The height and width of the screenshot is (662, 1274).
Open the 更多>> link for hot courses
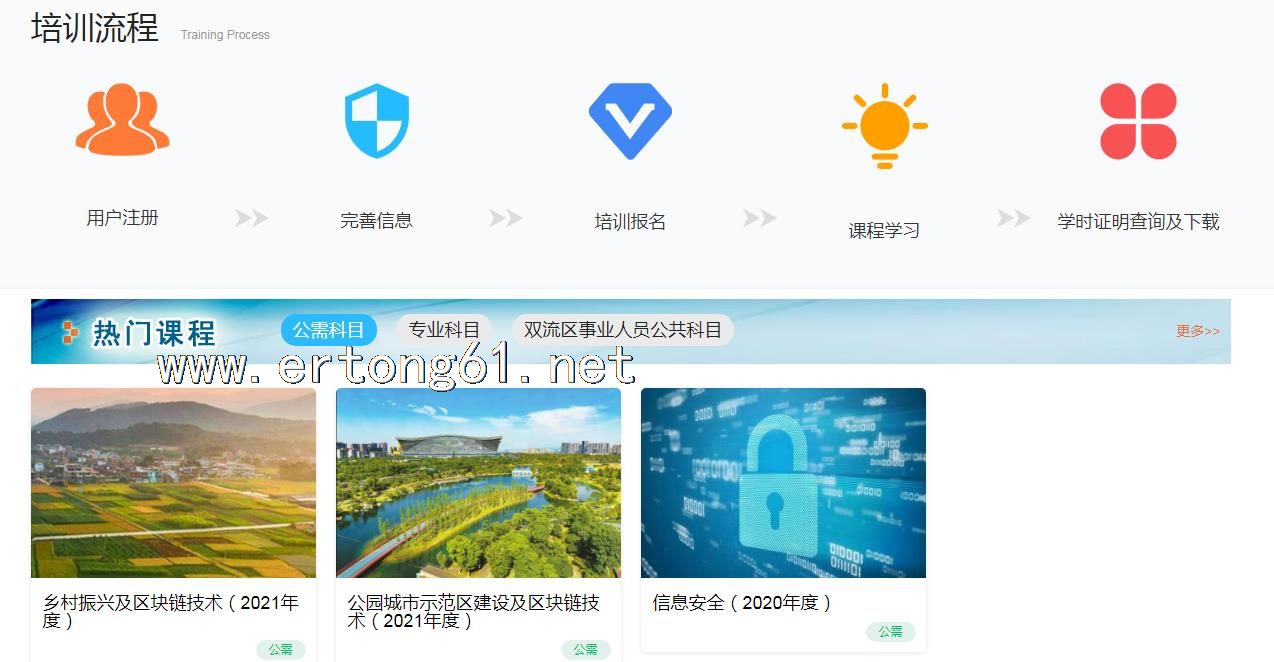[x=1197, y=331]
